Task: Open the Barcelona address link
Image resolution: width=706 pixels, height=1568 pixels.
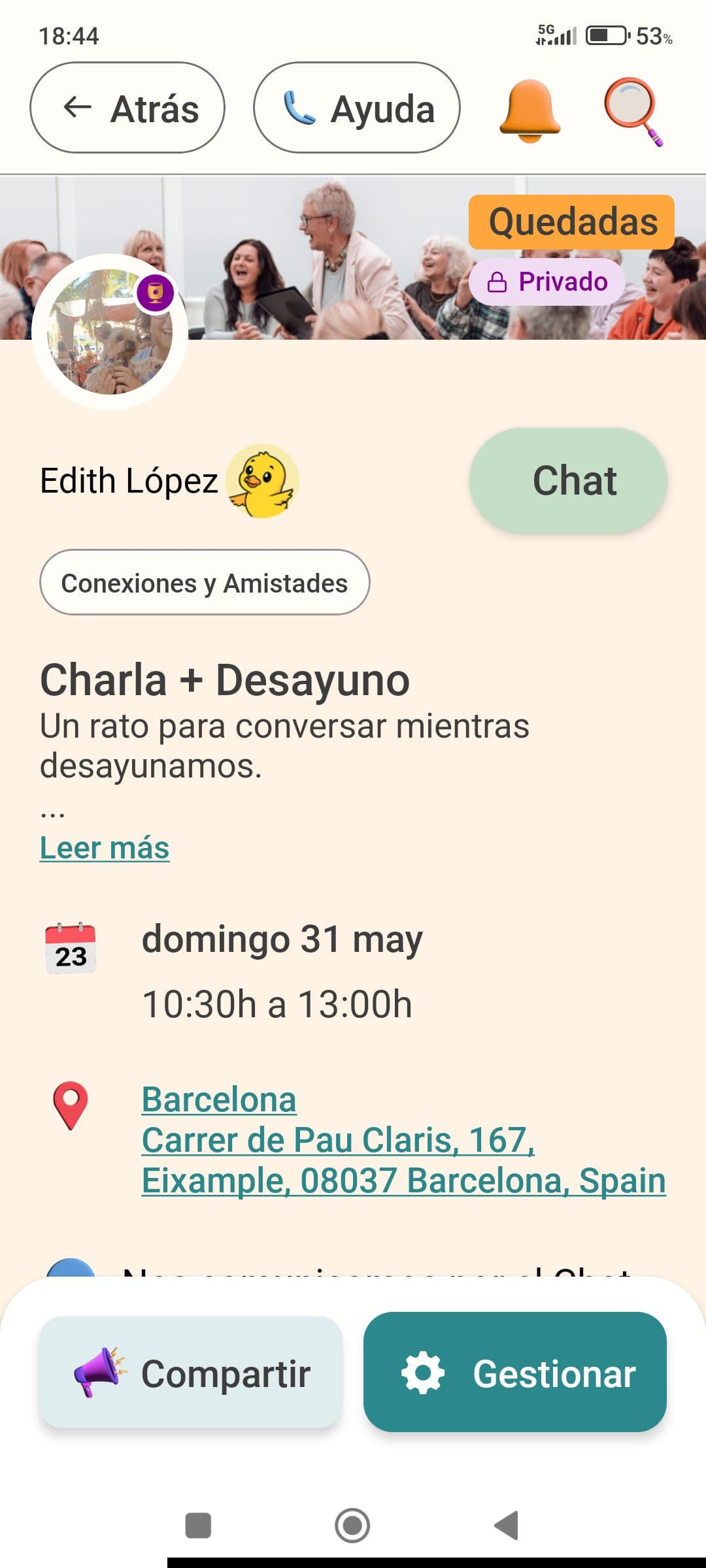Action: [403, 1140]
